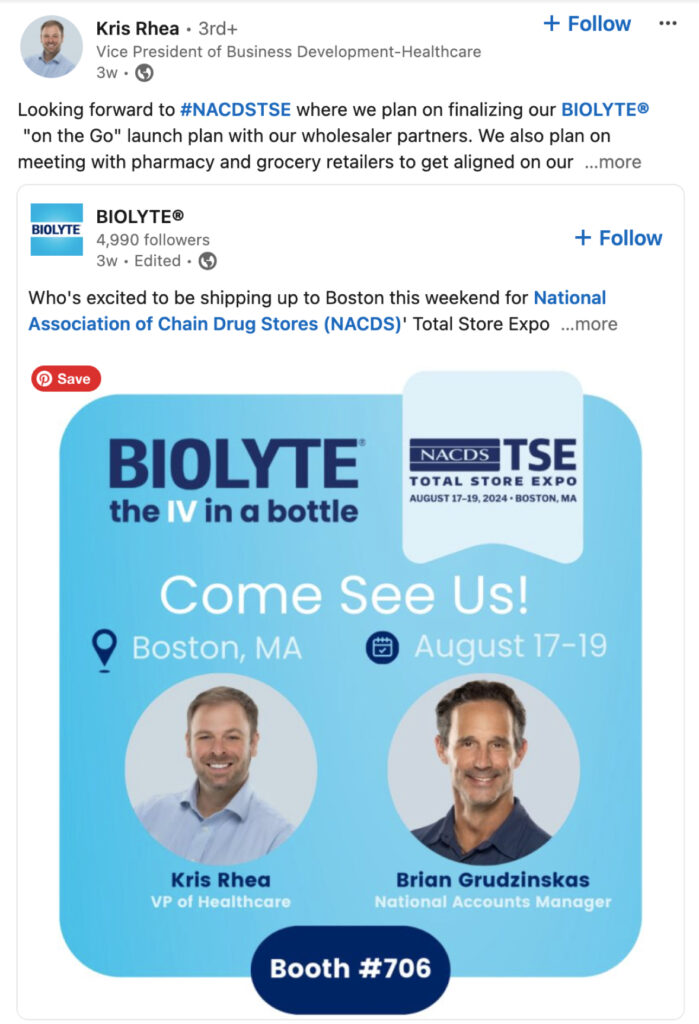Open the BIOLYTE® page name
Image resolution: width=699 pixels, height=1024 pixels.
(x=139, y=216)
